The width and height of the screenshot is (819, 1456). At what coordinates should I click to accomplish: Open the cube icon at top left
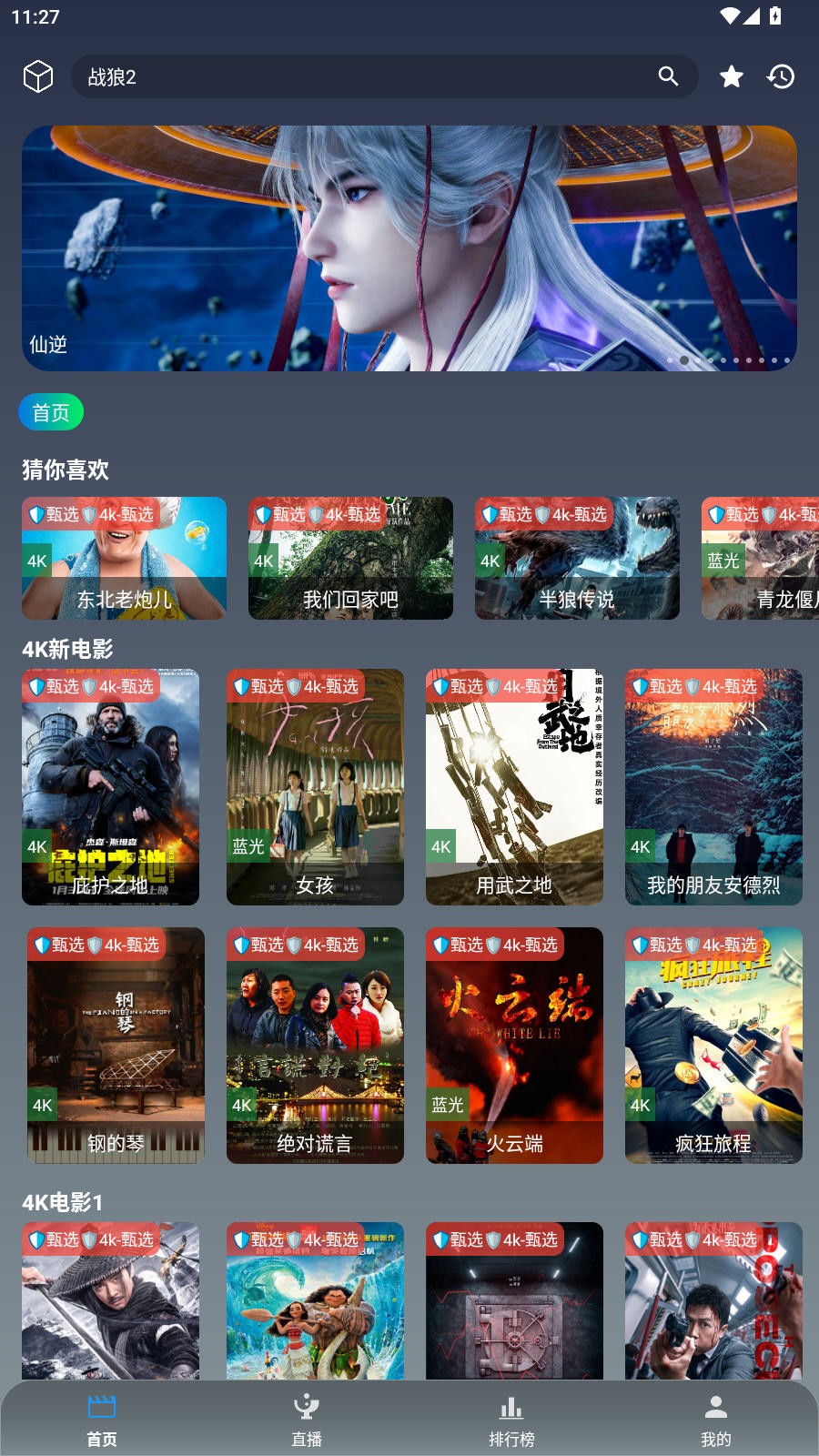[38, 76]
